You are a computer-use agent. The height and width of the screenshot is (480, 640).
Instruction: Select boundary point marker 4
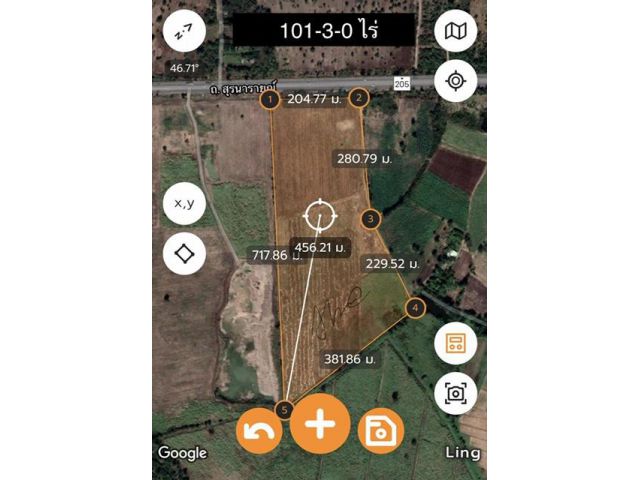click(415, 308)
